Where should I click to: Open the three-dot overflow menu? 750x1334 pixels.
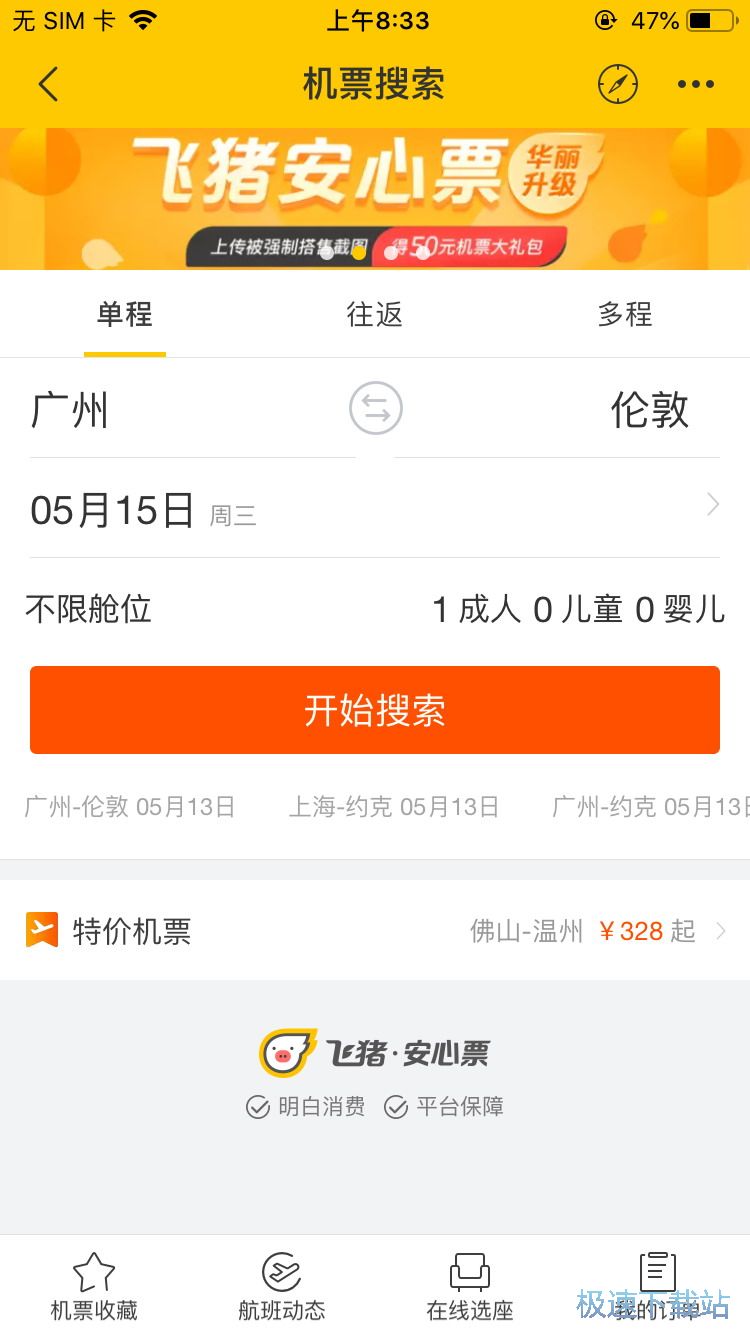pyautogui.click(x=696, y=84)
